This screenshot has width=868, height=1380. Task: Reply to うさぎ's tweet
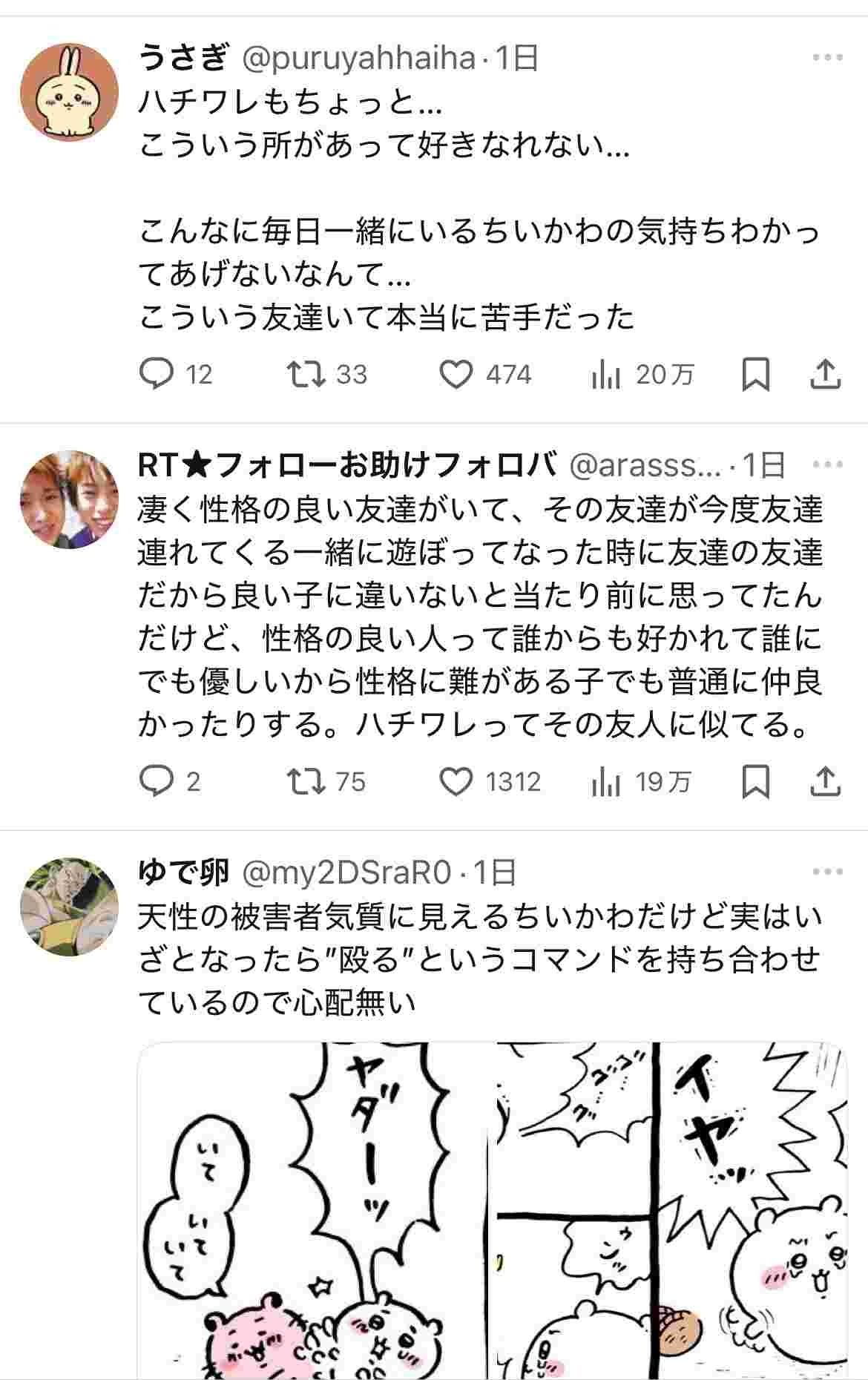point(157,374)
